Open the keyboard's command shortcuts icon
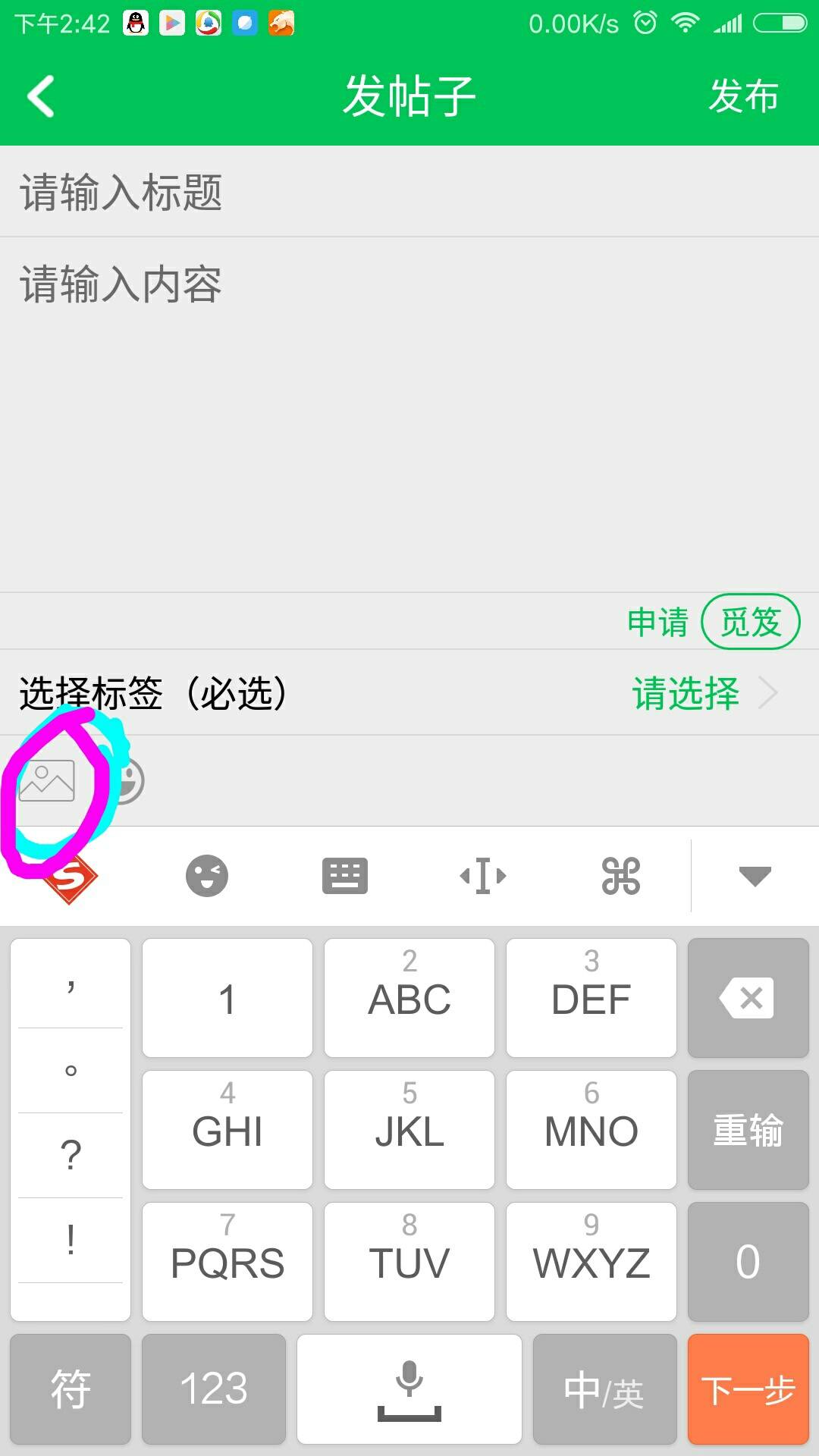The width and height of the screenshot is (819, 1456). (x=621, y=877)
